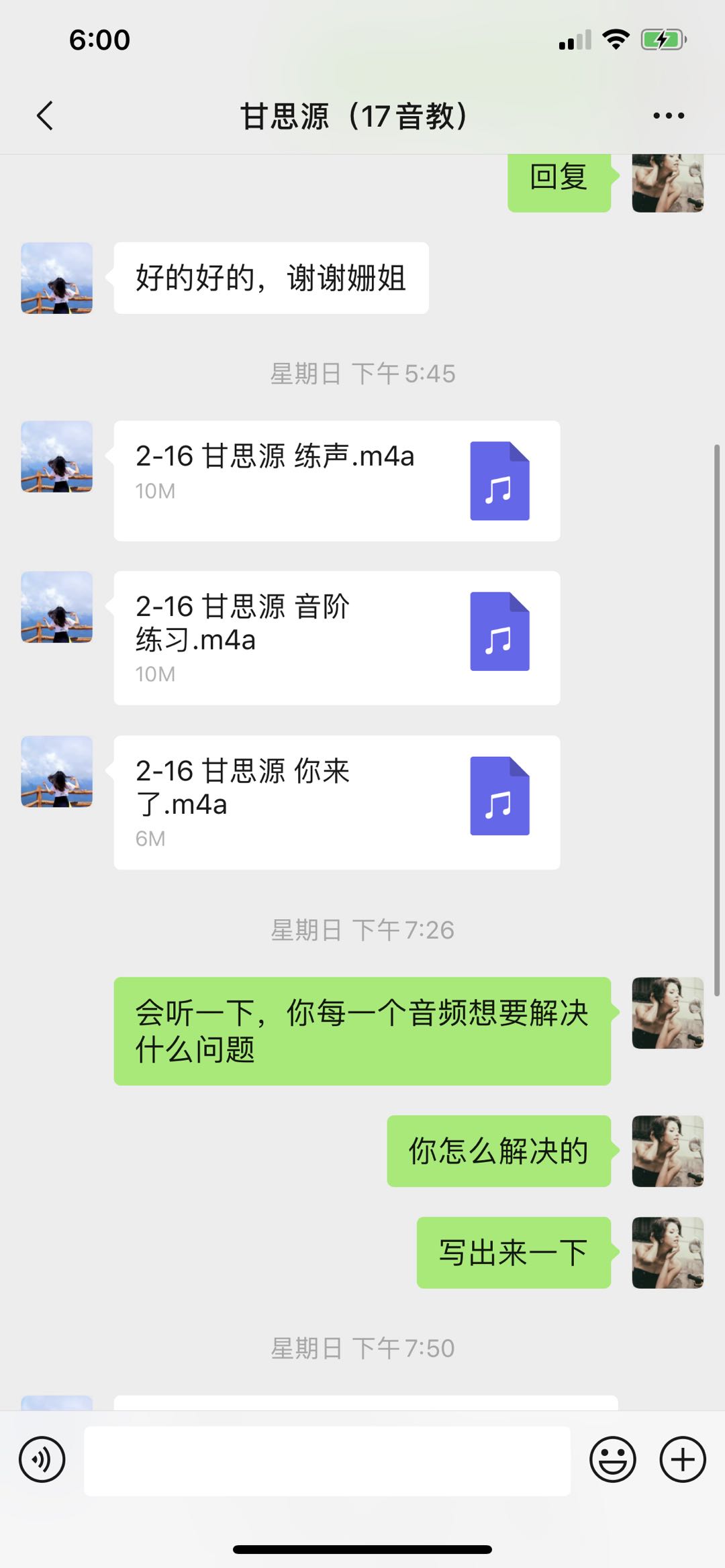Open the 你来了.m4a audio file

pos(336,802)
